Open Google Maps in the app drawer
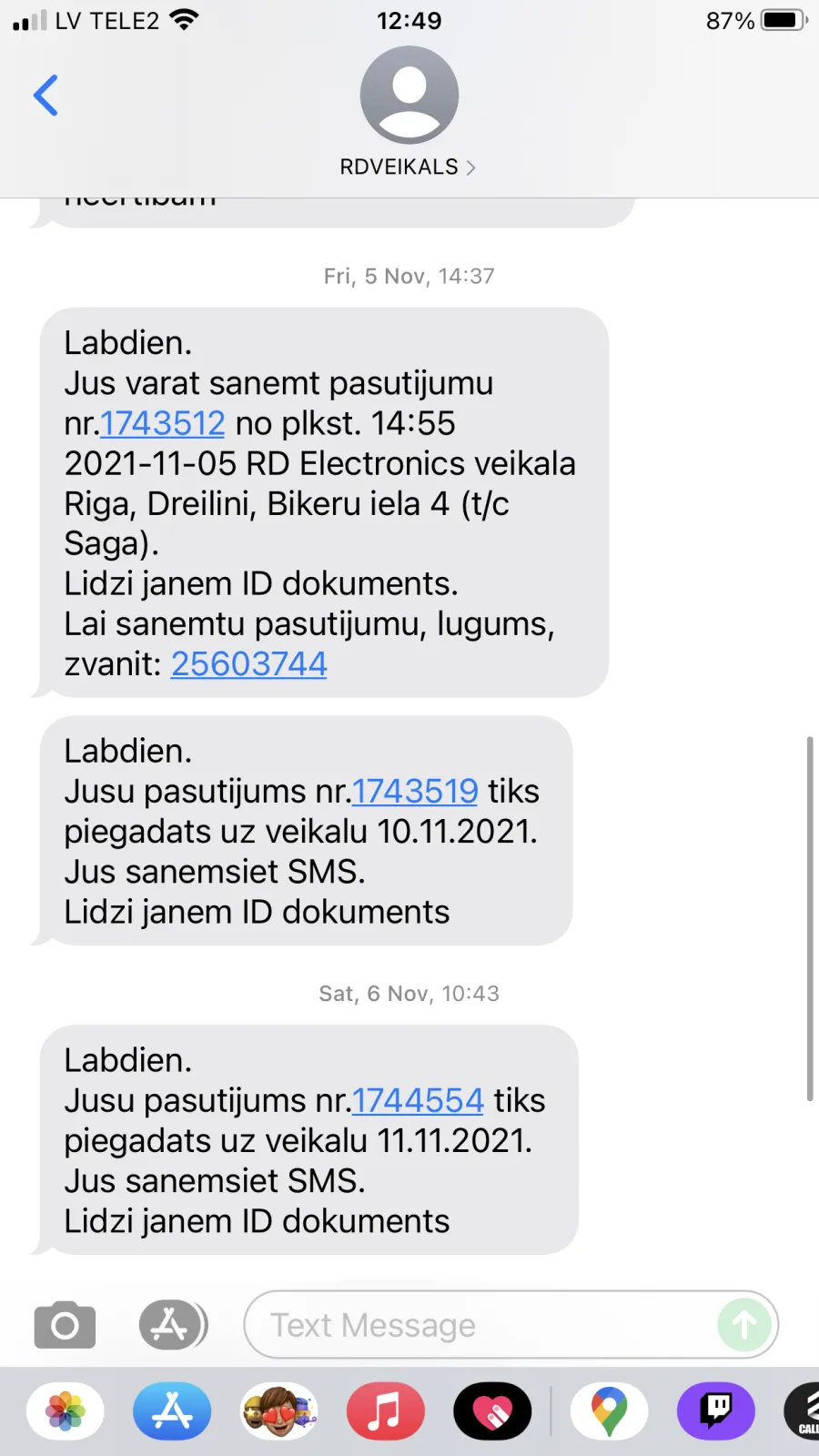 (x=610, y=1411)
